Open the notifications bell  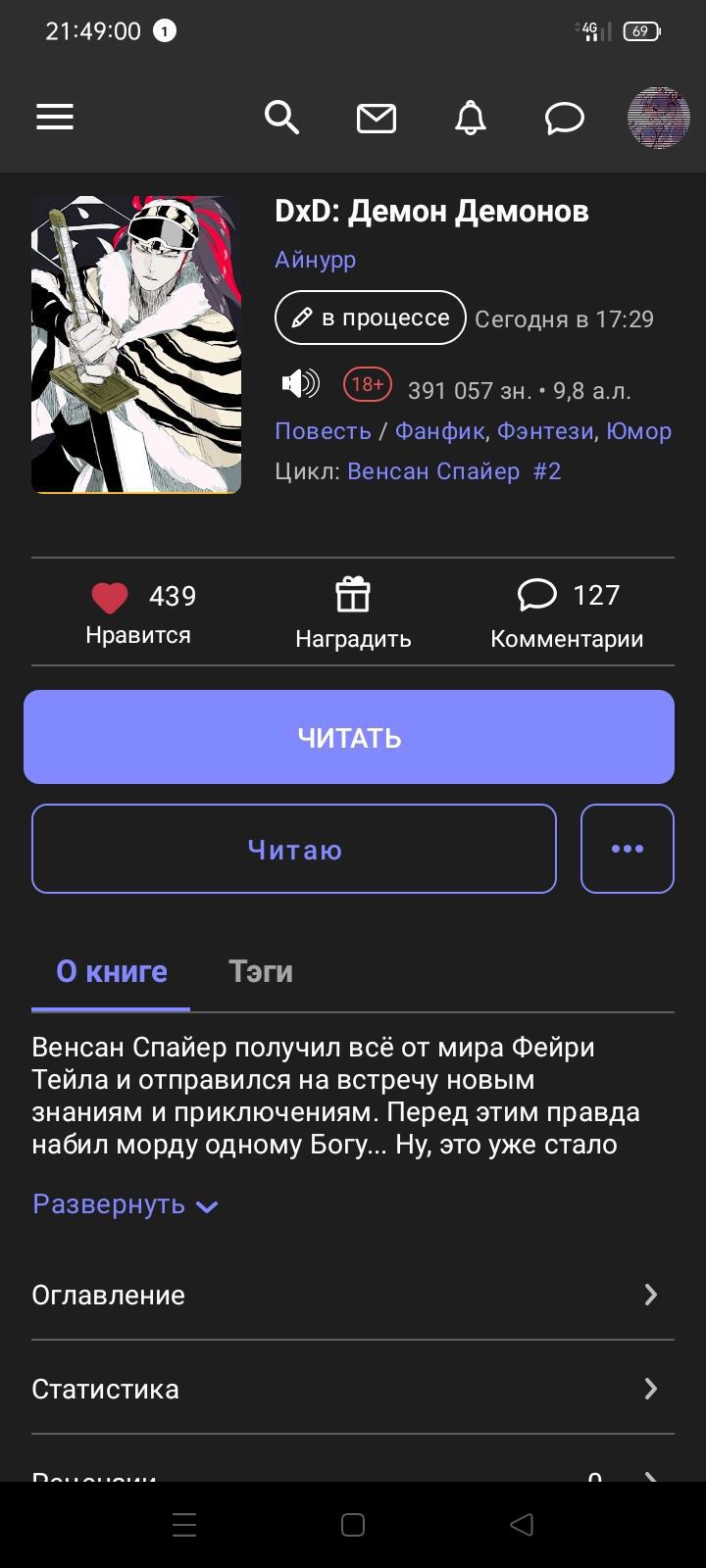(471, 119)
